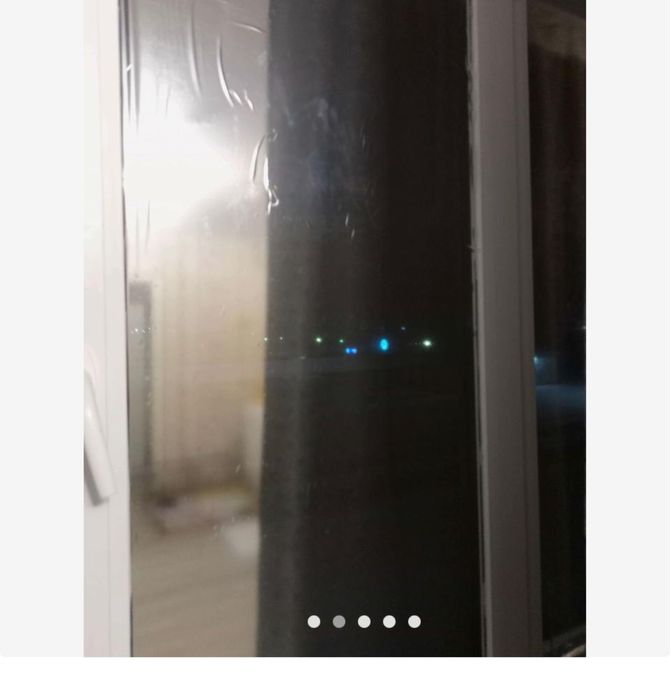670x699 pixels.
Task: Select the third photo indicator dot
Action: point(364,621)
